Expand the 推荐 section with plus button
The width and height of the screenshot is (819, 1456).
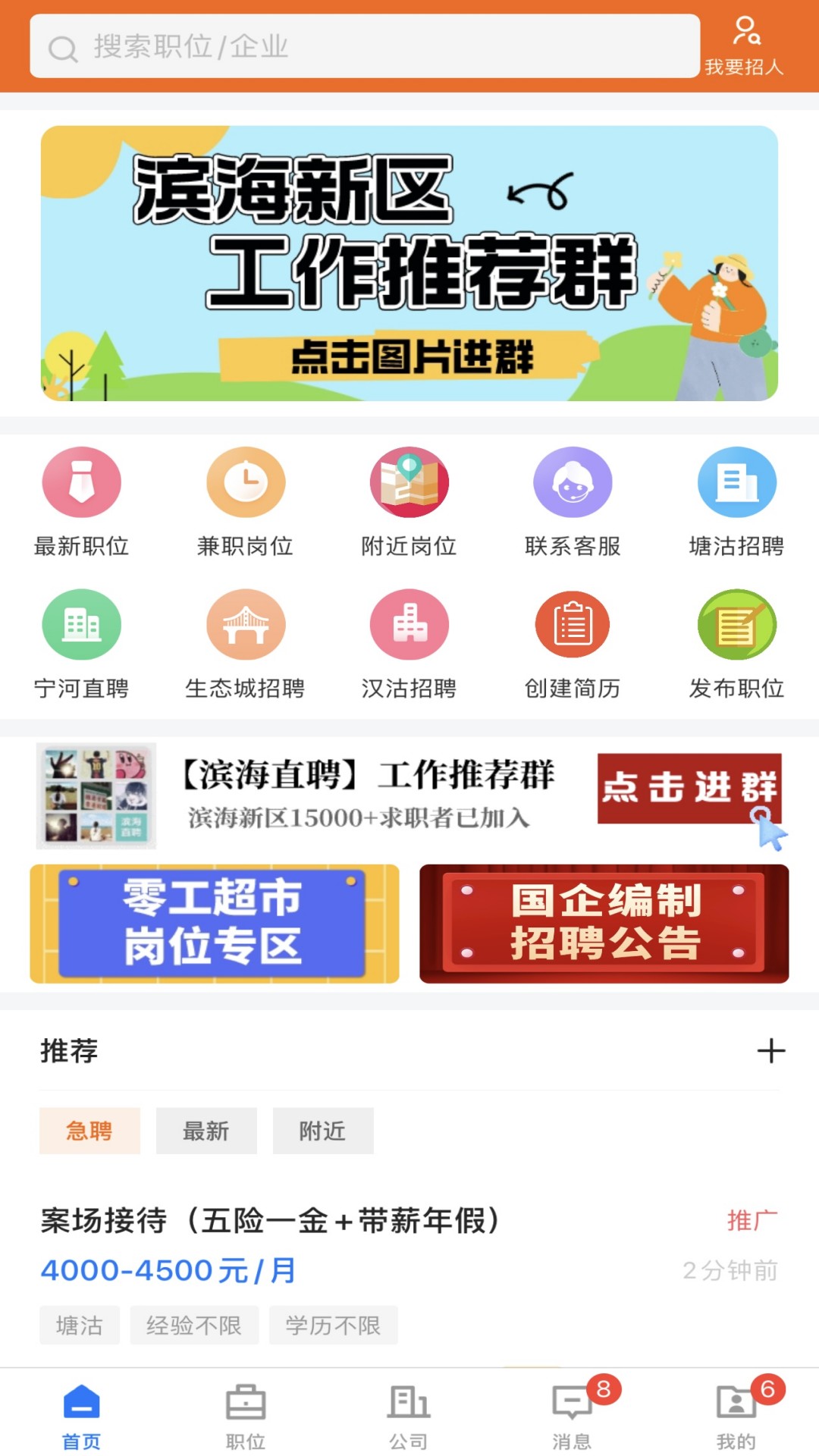pyautogui.click(x=772, y=1051)
